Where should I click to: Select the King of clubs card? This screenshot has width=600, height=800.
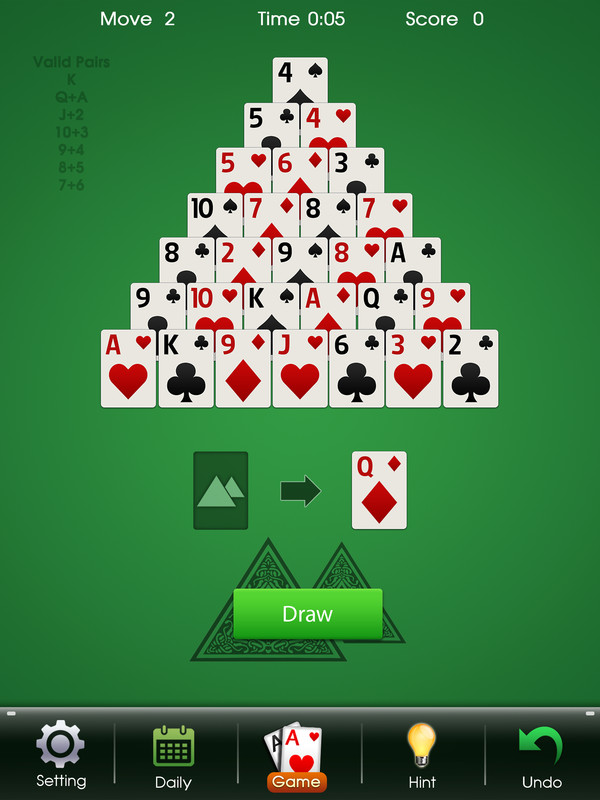pos(185,370)
